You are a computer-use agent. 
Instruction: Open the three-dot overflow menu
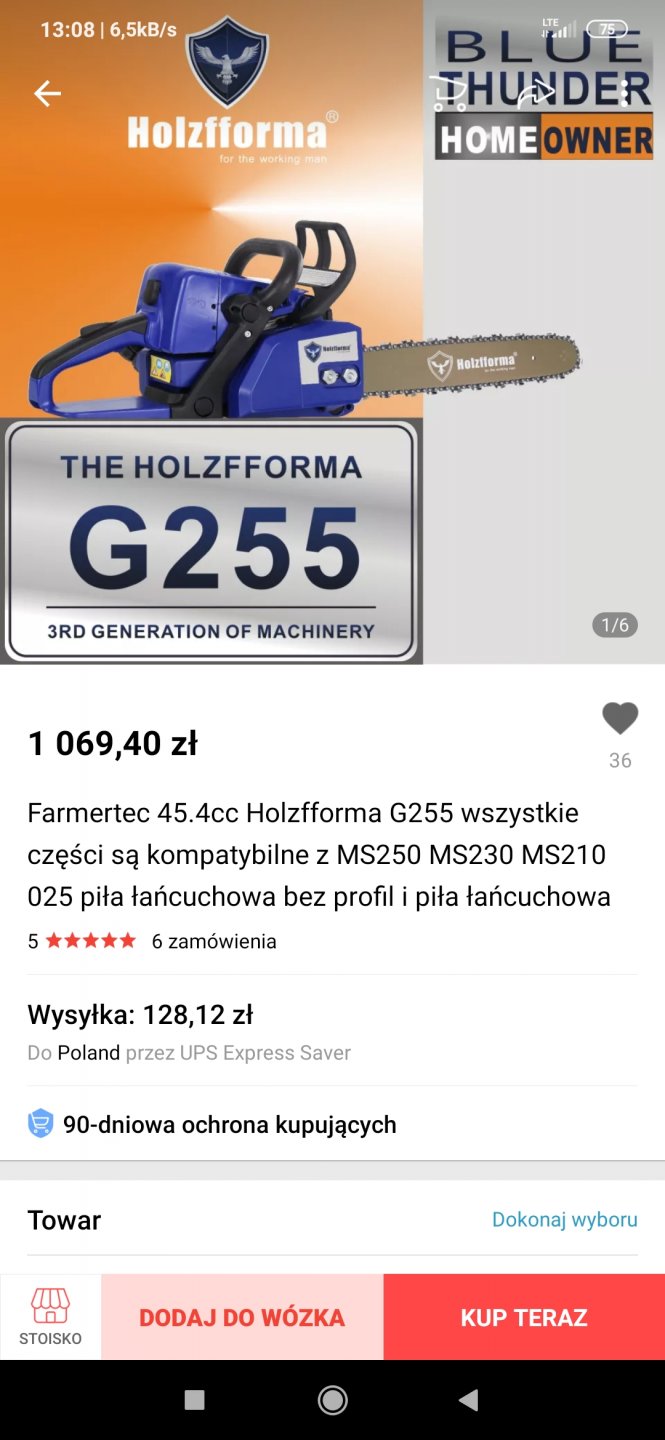(624, 94)
